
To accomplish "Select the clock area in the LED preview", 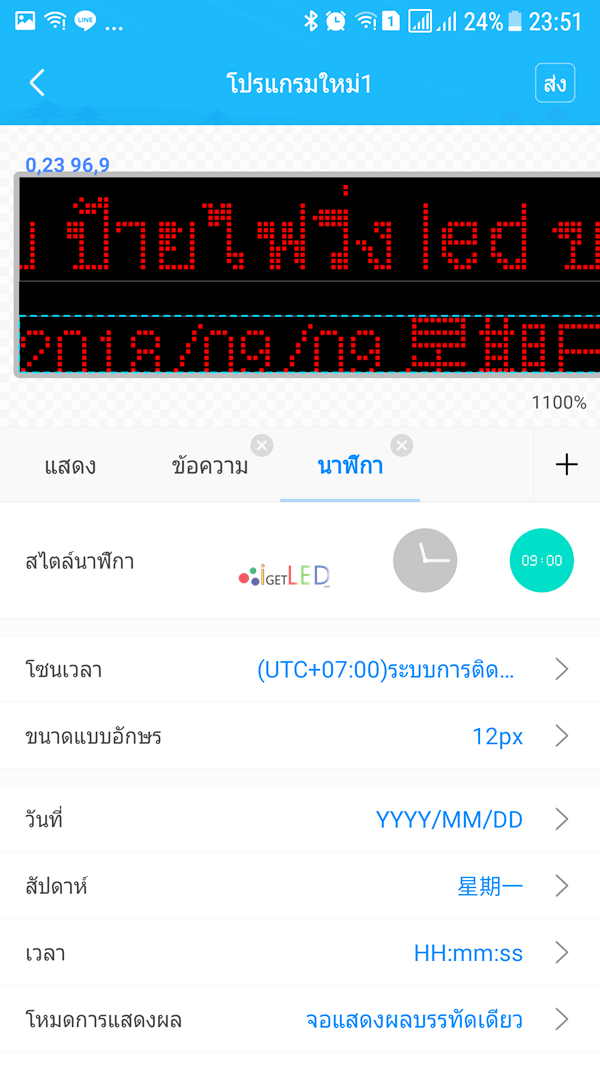I will [310, 344].
